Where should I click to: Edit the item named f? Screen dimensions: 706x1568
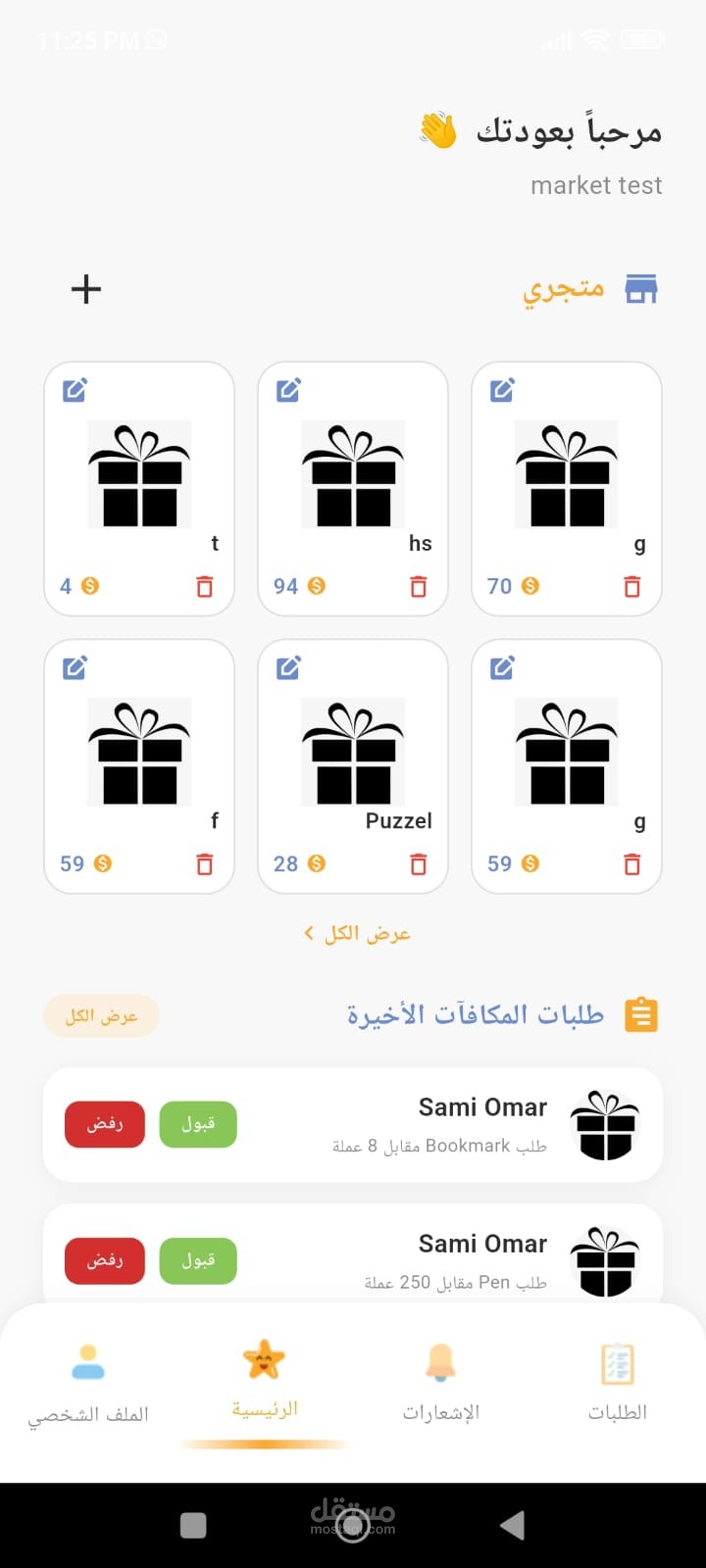pyautogui.click(x=75, y=667)
